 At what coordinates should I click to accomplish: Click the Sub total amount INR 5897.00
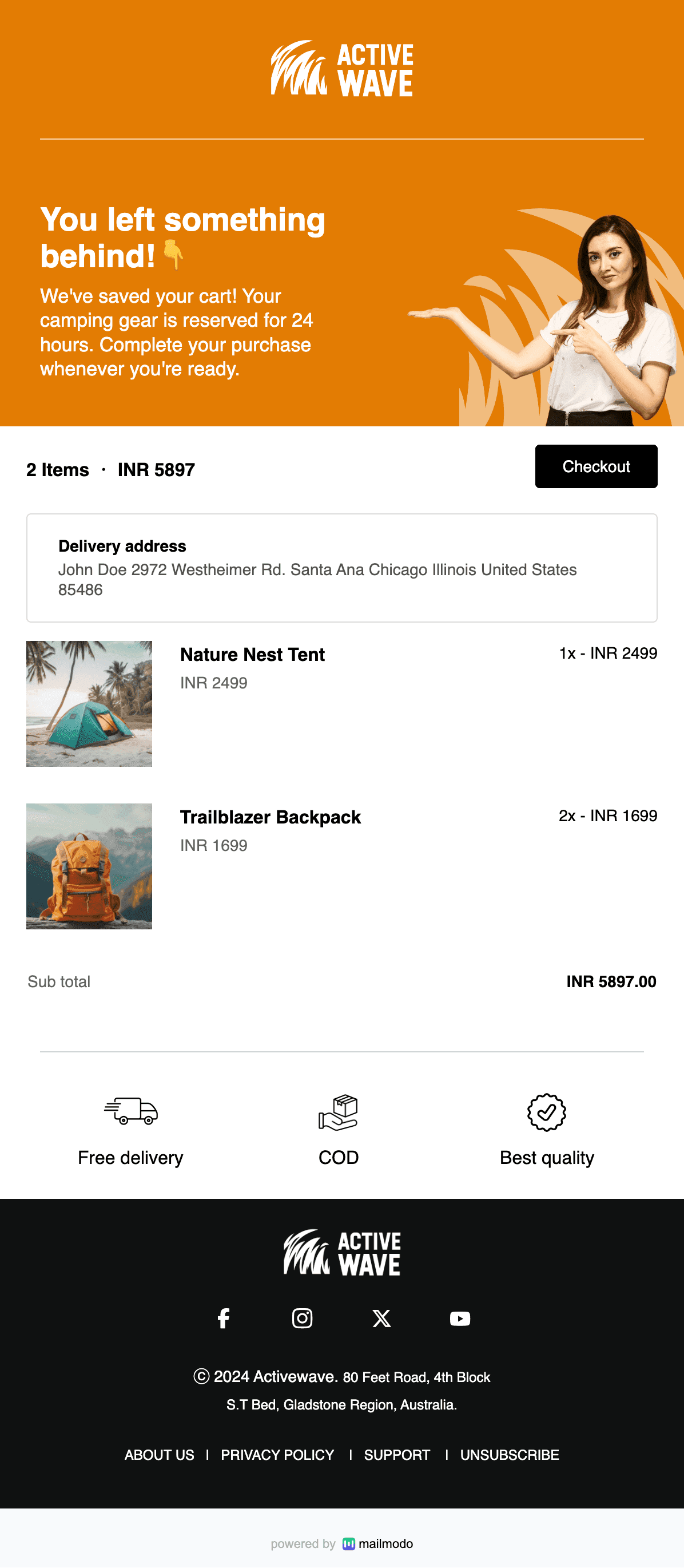pos(611,981)
